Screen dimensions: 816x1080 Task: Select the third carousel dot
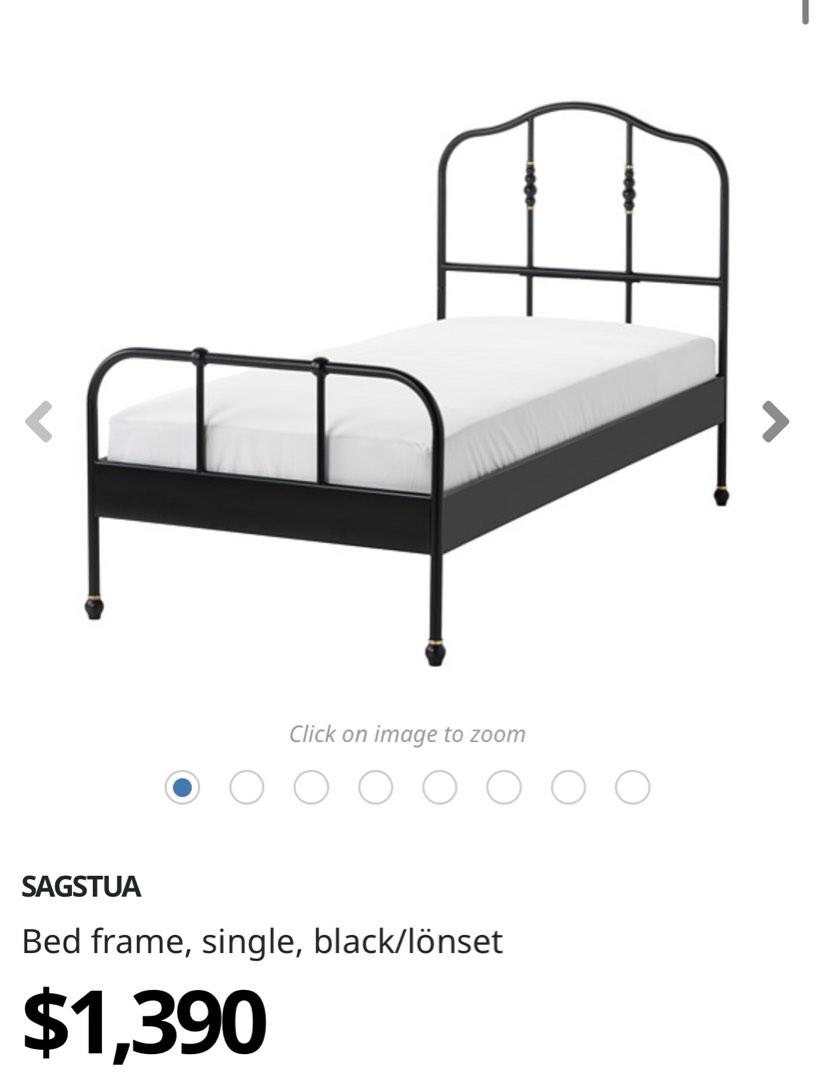tap(310, 789)
